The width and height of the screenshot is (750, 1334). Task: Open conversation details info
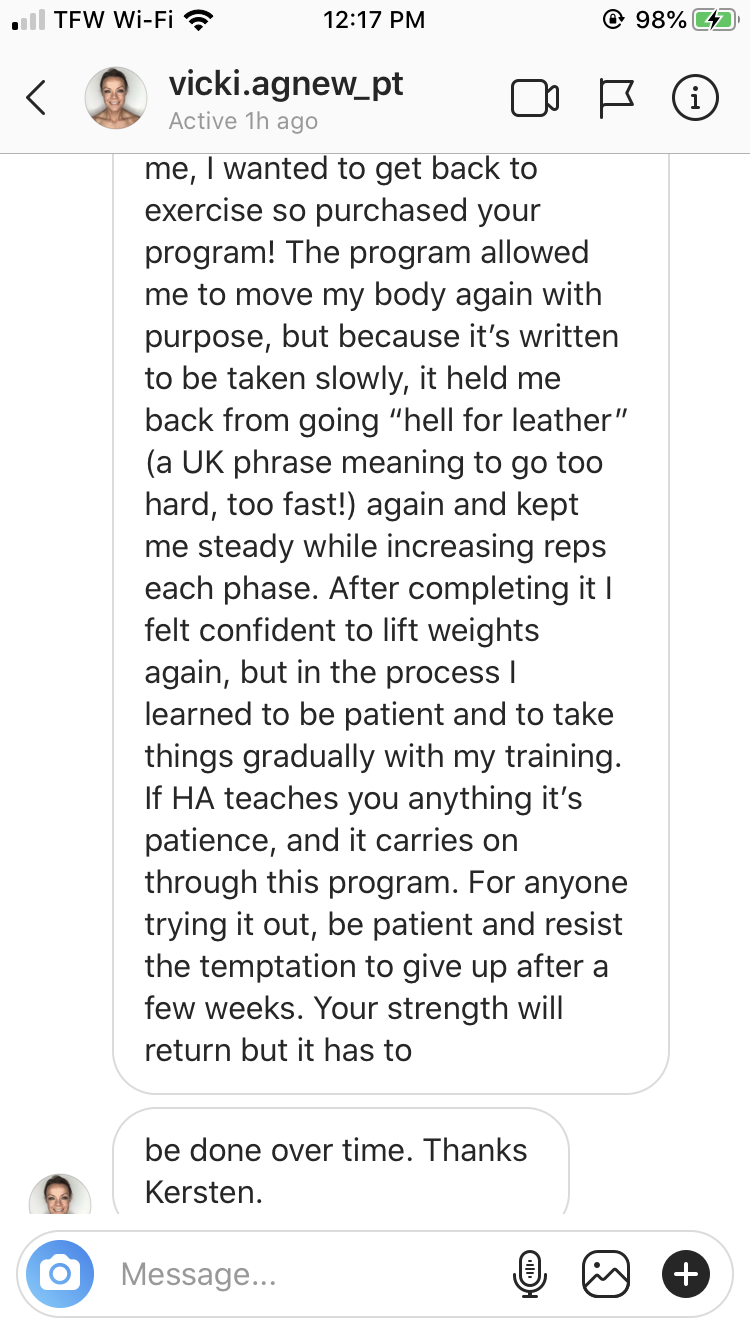(694, 98)
